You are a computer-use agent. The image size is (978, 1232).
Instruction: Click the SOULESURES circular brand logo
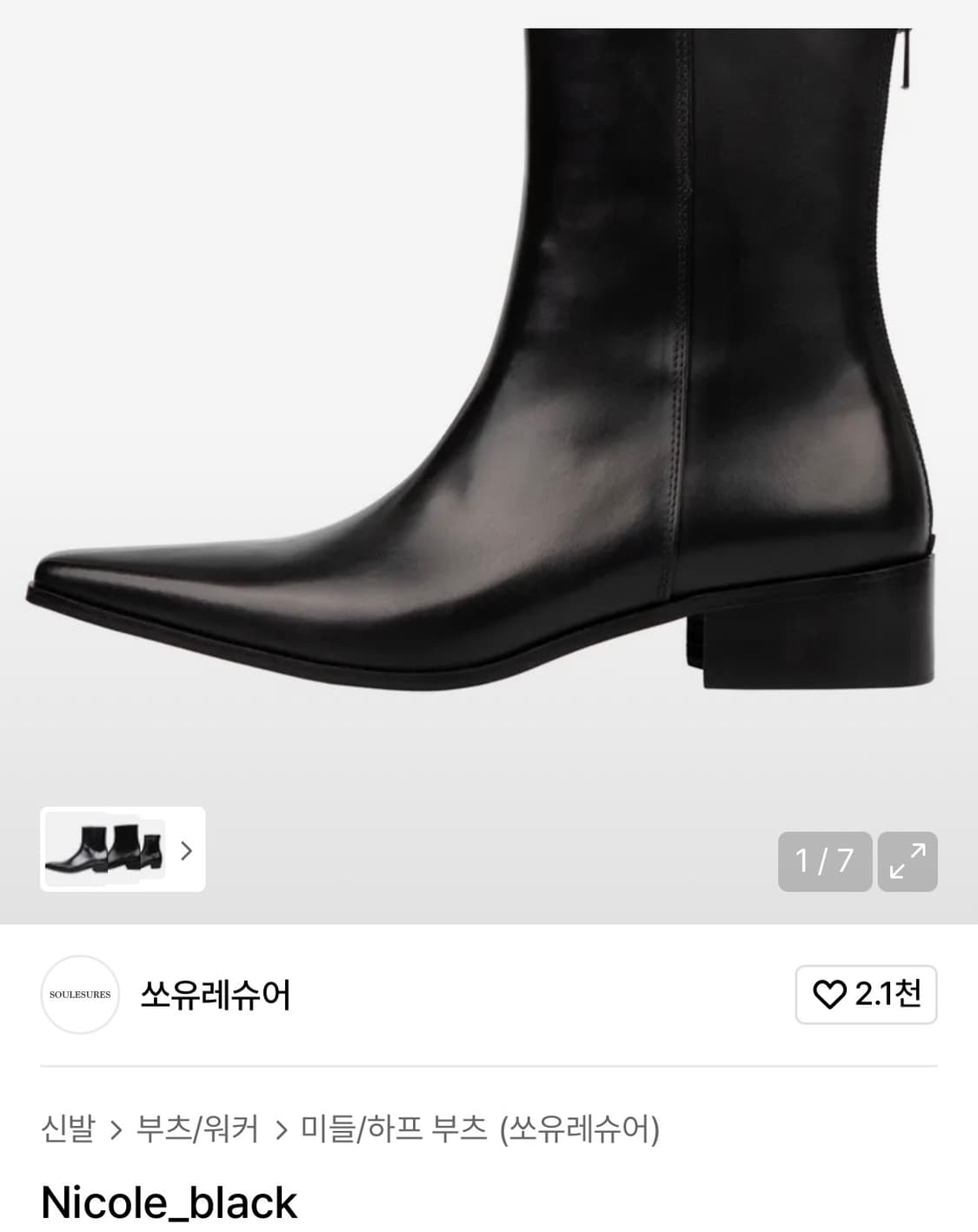click(79, 996)
